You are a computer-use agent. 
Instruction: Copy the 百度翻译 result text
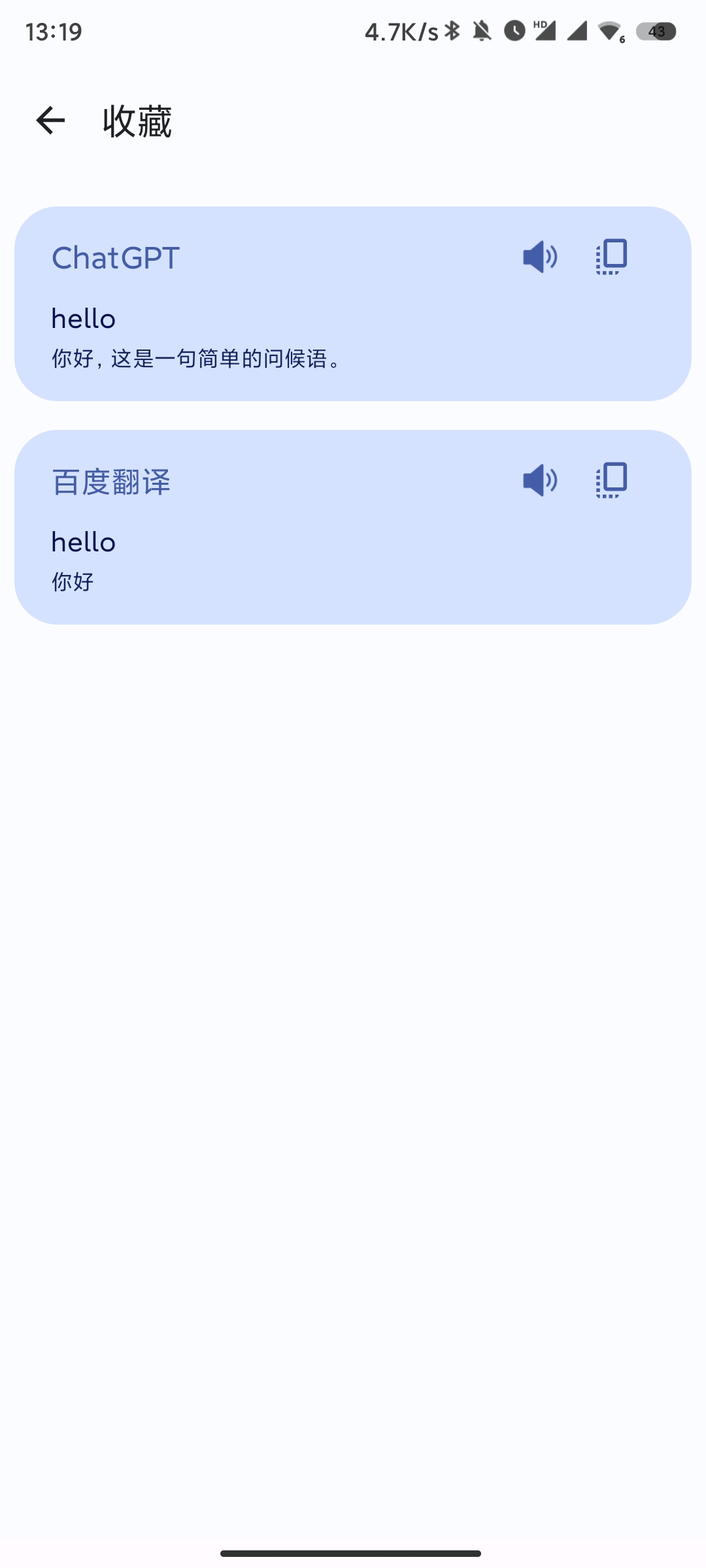tap(611, 481)
